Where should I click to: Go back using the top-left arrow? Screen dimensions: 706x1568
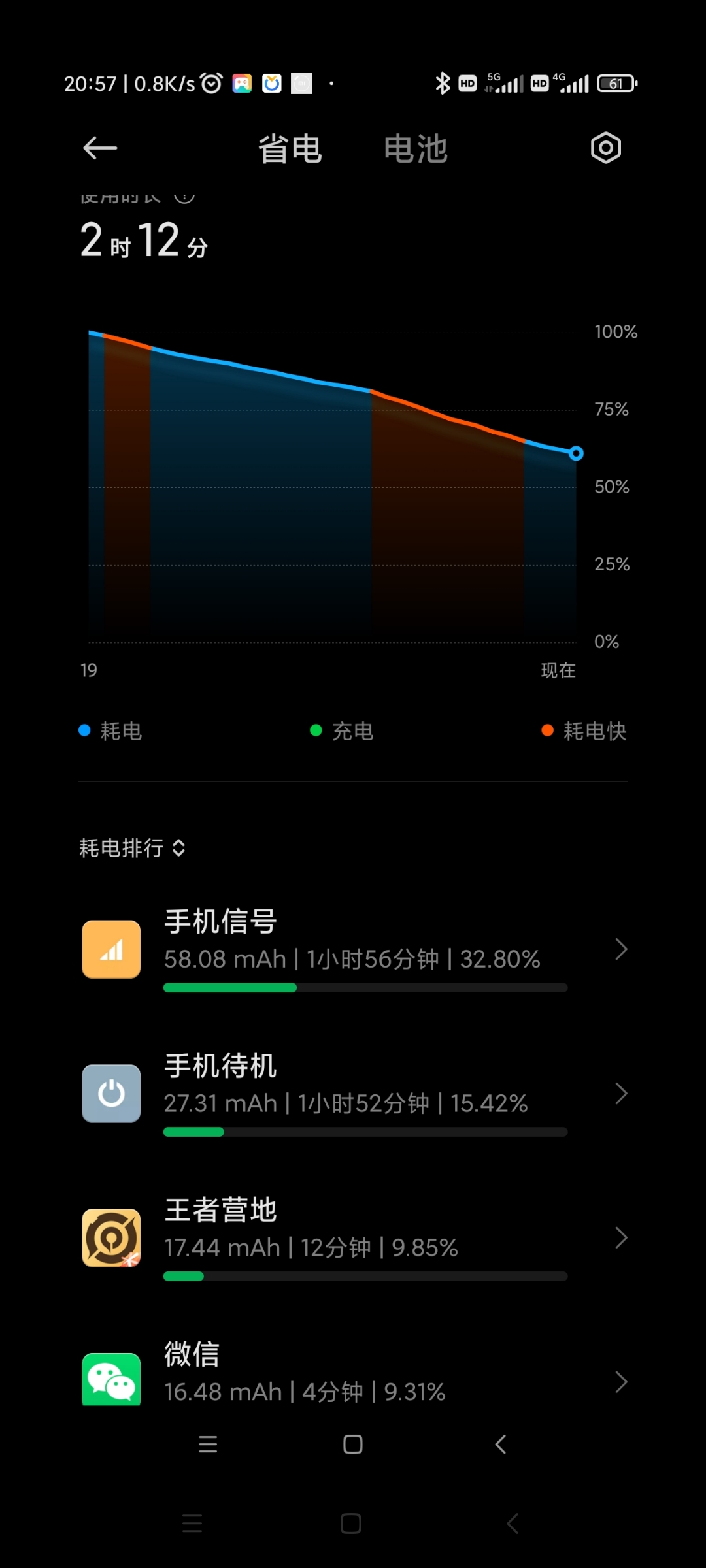coord(100,148)
